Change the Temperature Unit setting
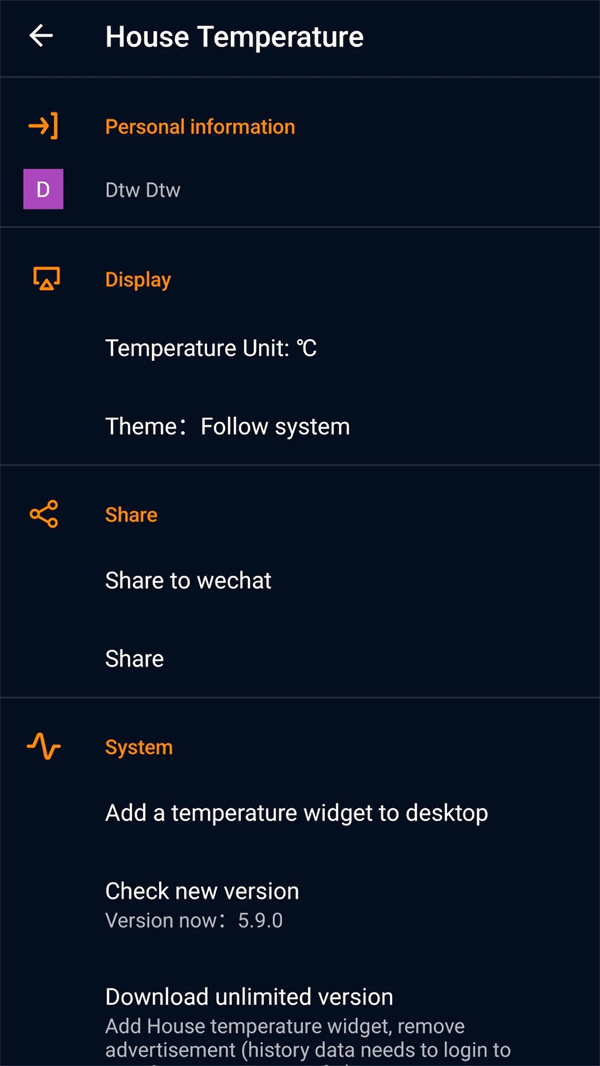The image size is (600, 1066). (211, 348)
